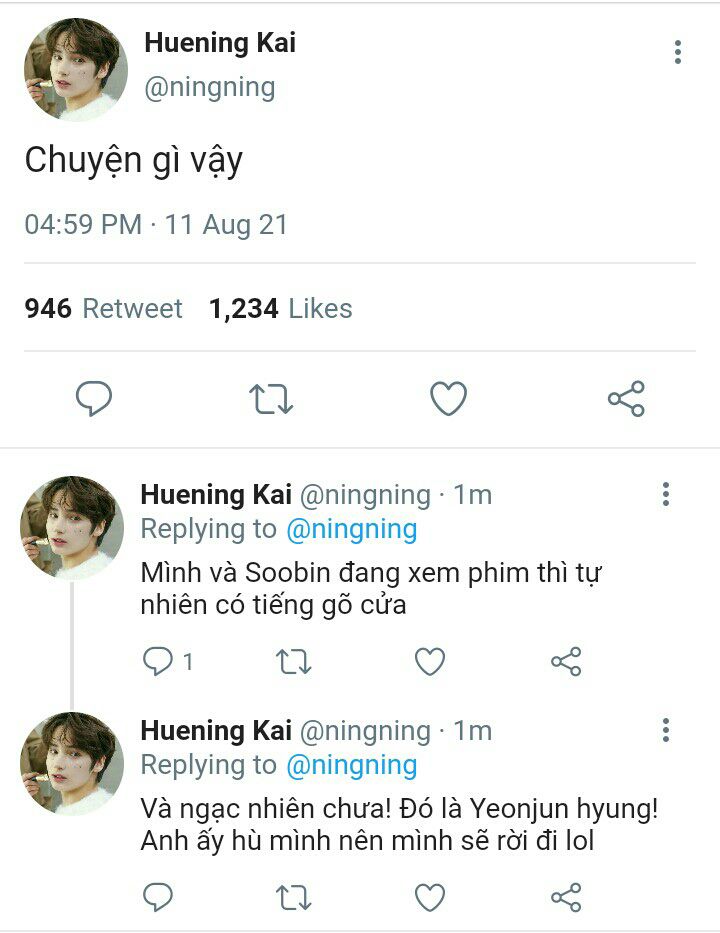Share the "Và ngạc nhiên chưa" reply
This screenshot has width=720, height=933.
(x=566, y=897)
